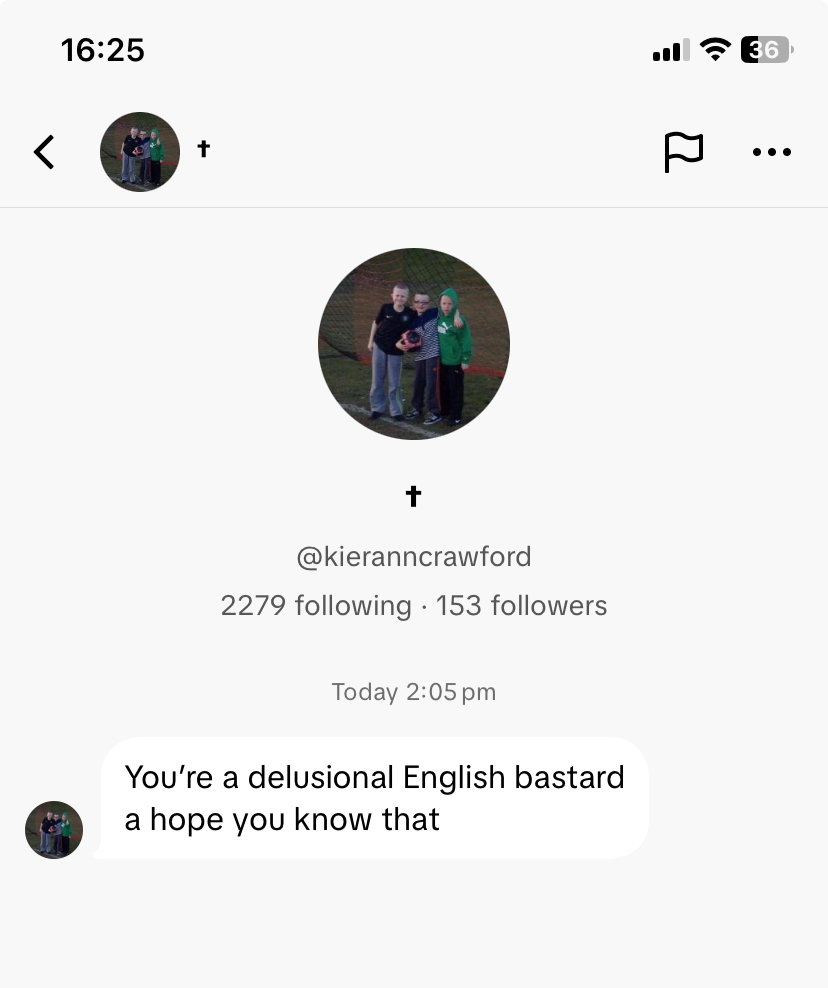
Task: Report this conversation via the flag icon
Action: (x=684, y=152)
